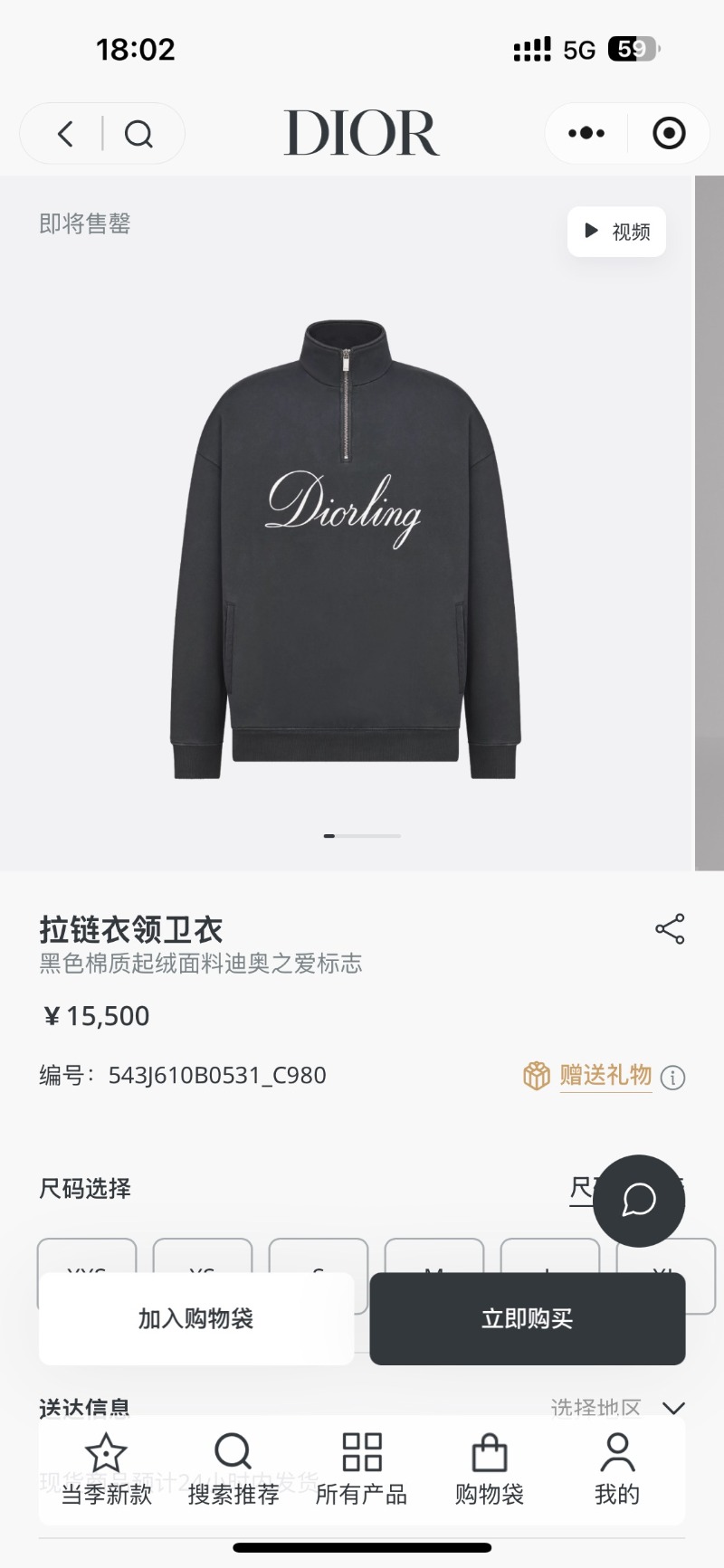Show gifting info icon details
The image size is (724, 1568).
click(672, 1078)
